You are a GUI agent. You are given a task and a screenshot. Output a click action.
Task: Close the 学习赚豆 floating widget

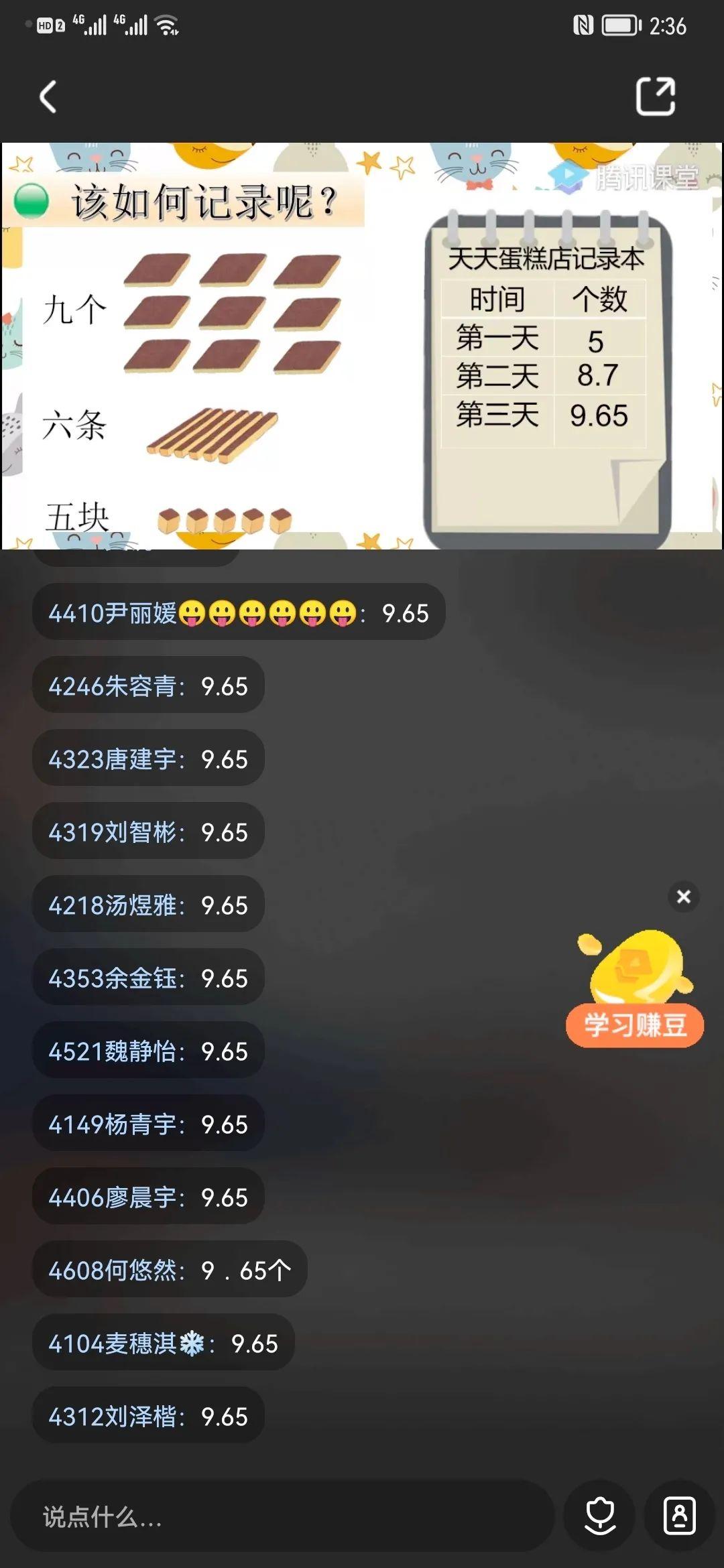click(683, 897)
